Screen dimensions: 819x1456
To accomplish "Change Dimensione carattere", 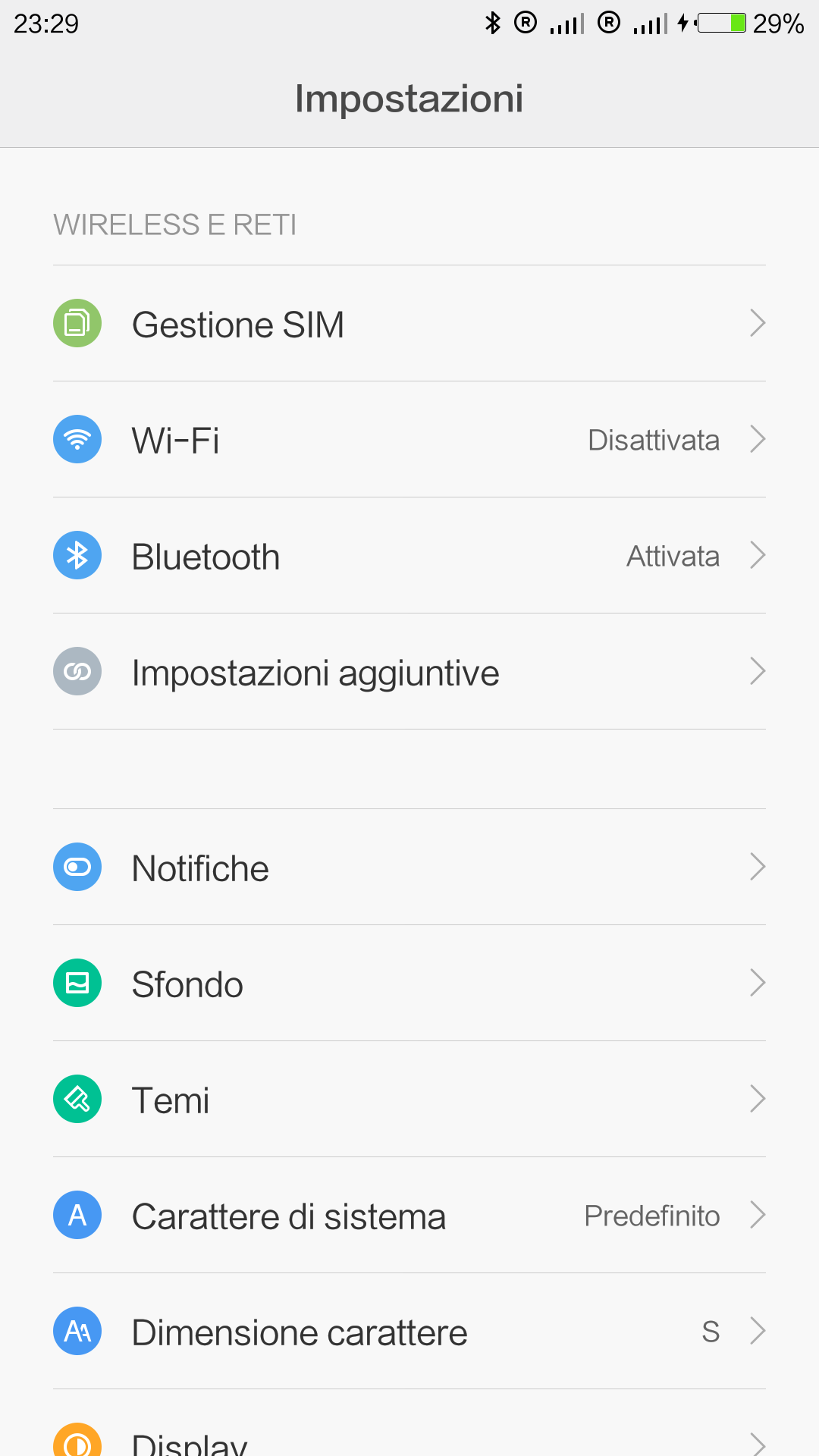I will tap(409, 1331).
